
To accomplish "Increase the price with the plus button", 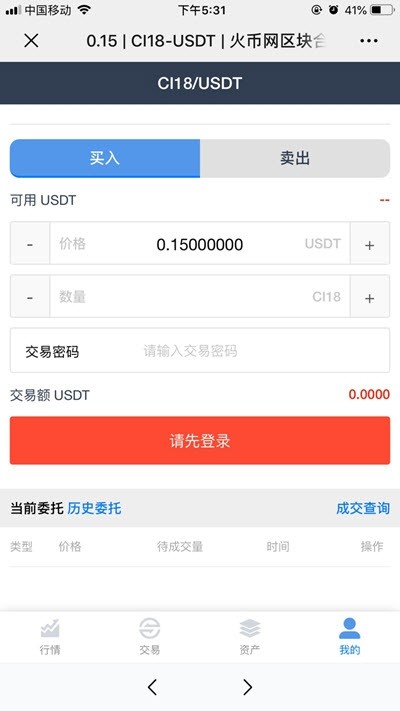I will pyautogui.click(x=370, y=243).
